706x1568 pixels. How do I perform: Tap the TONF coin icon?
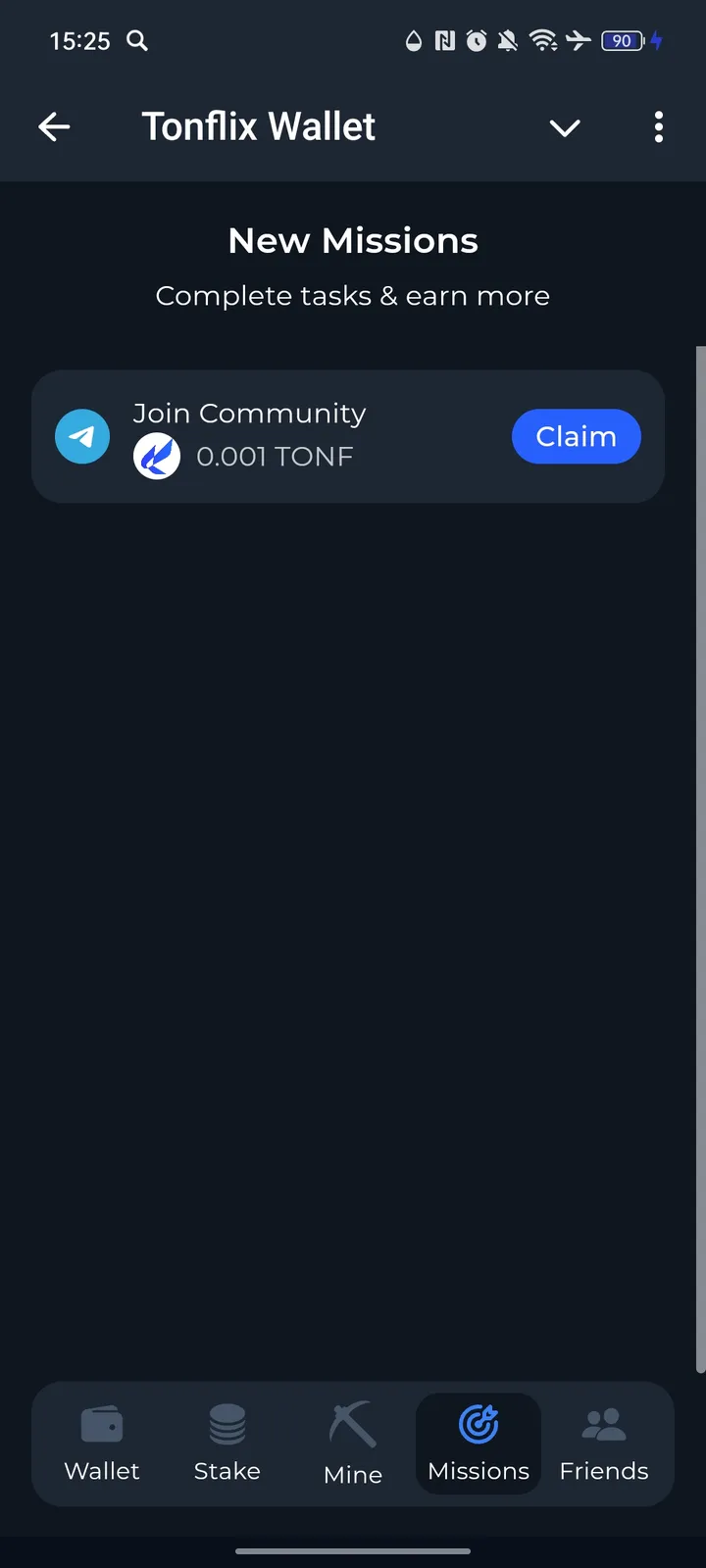pos(157,456)
